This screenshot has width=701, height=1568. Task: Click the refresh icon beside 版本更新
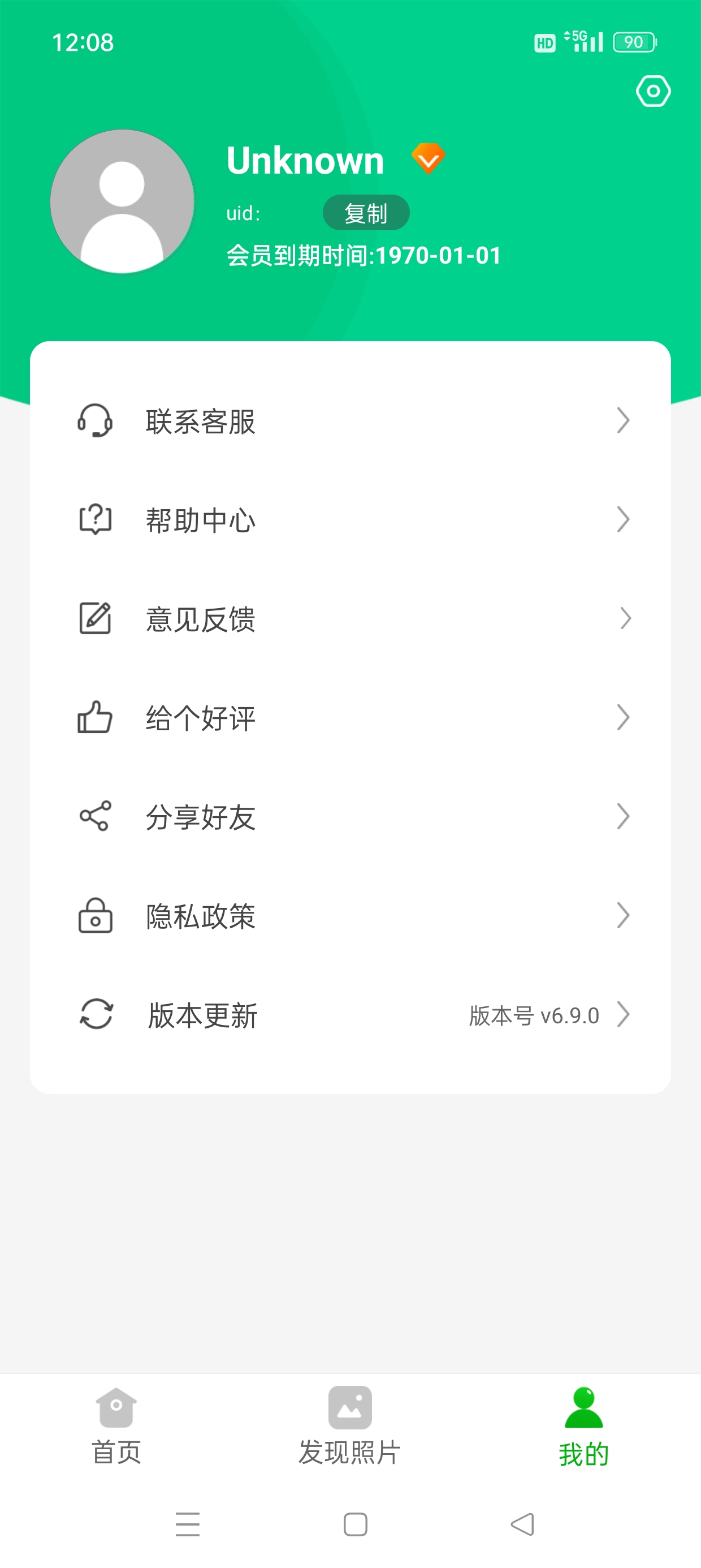tap(96, 1015)
